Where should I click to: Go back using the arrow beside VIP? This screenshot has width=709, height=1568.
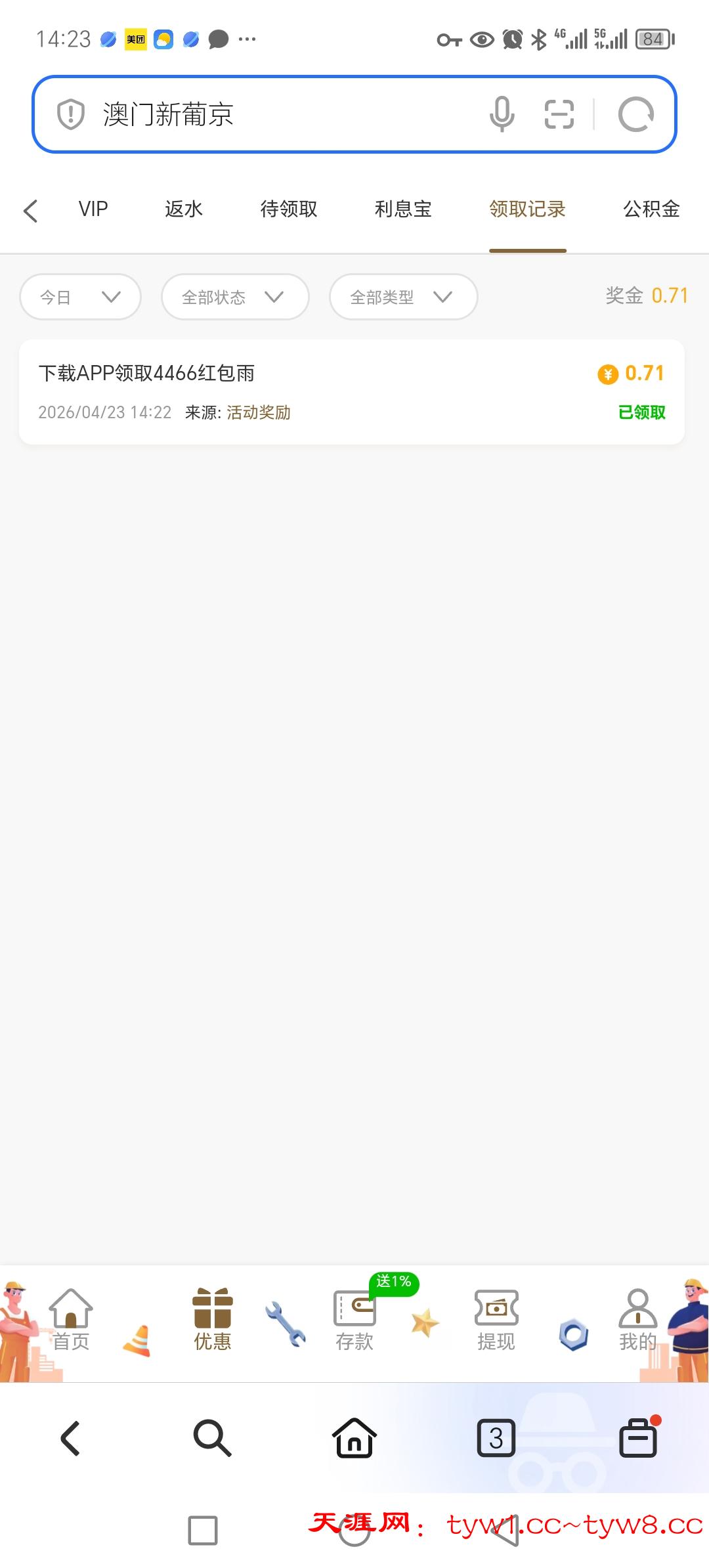click(30, 211)
